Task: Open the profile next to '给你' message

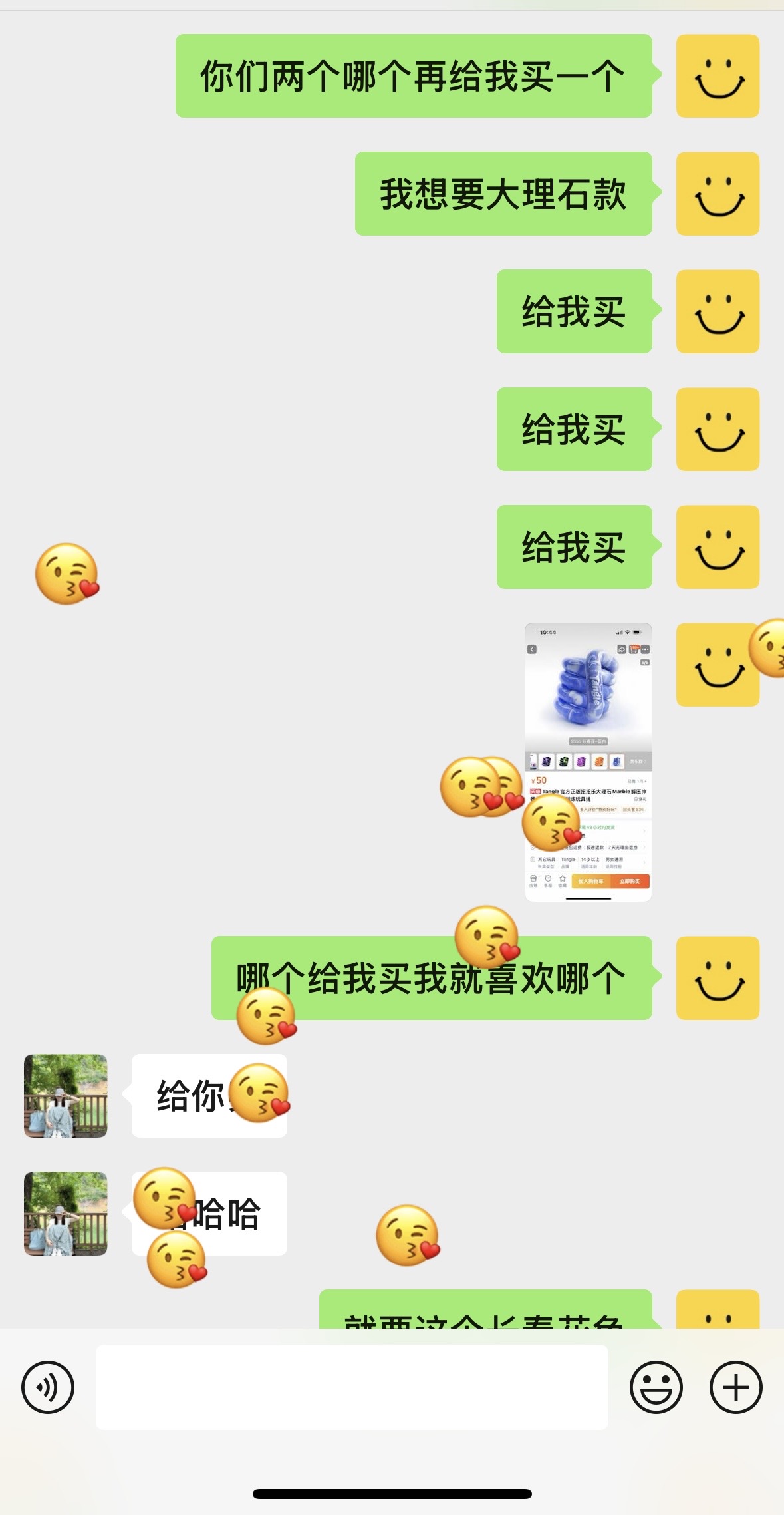Action: 66,1096
